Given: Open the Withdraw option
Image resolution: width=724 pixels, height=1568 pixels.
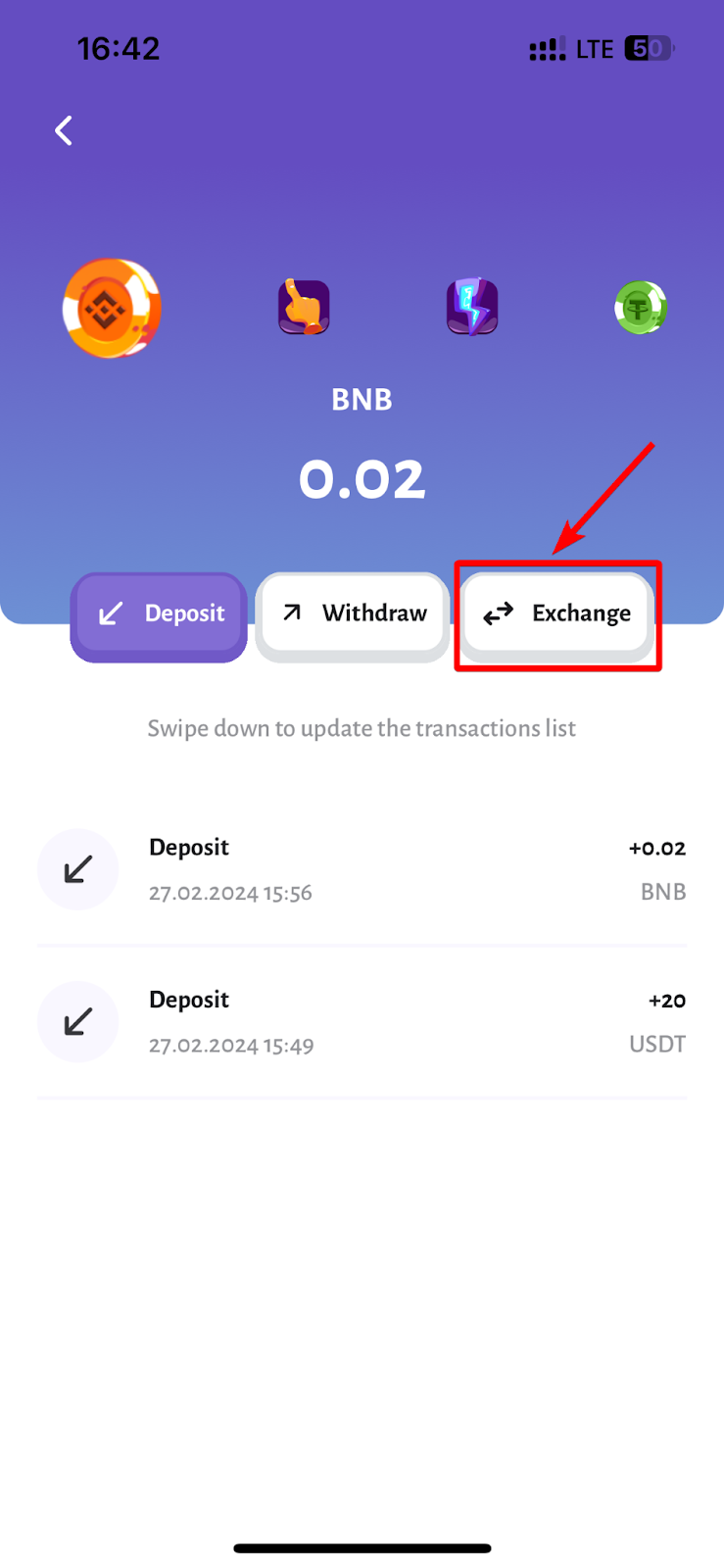Looking at the screenshot, I should click(x=353, y=614).
